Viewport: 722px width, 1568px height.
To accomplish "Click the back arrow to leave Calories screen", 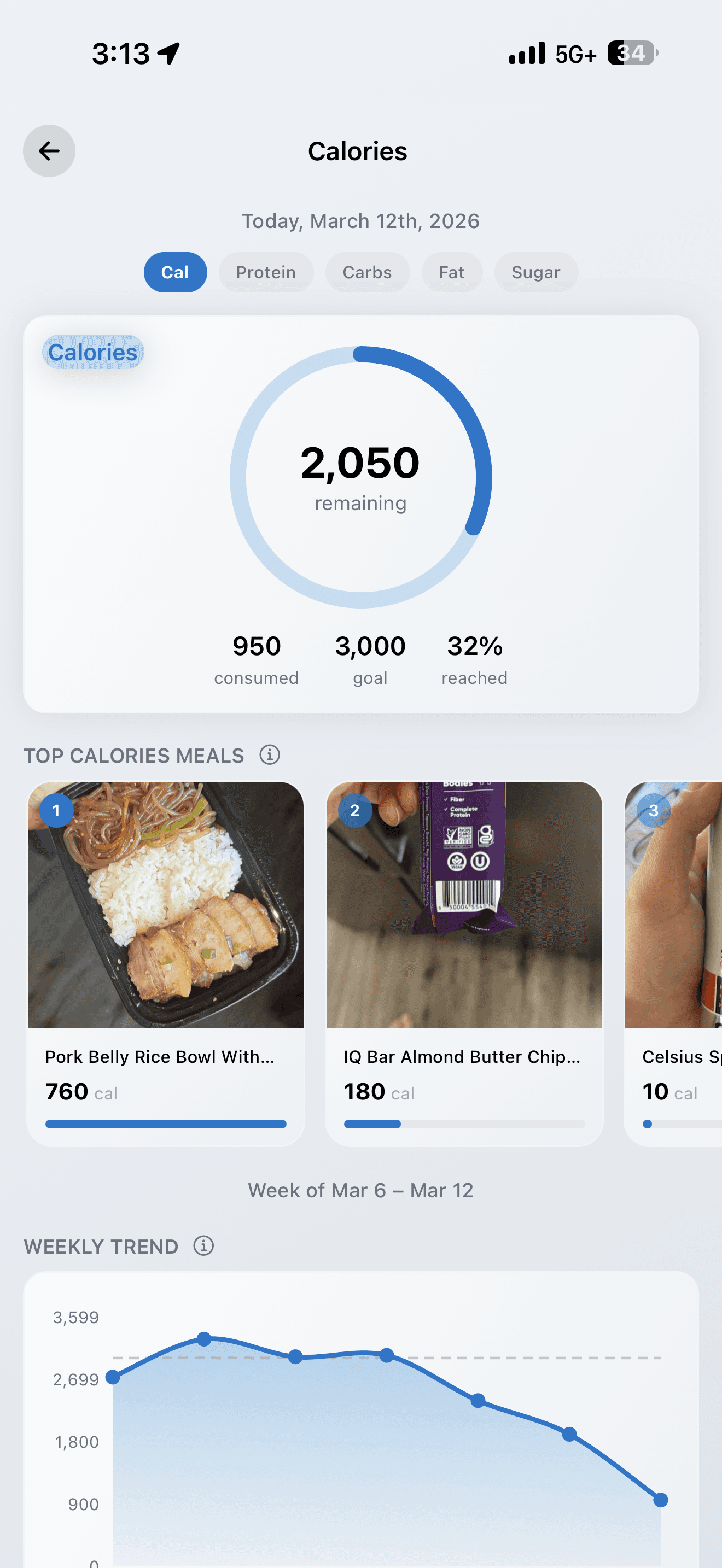I will 49,151.
